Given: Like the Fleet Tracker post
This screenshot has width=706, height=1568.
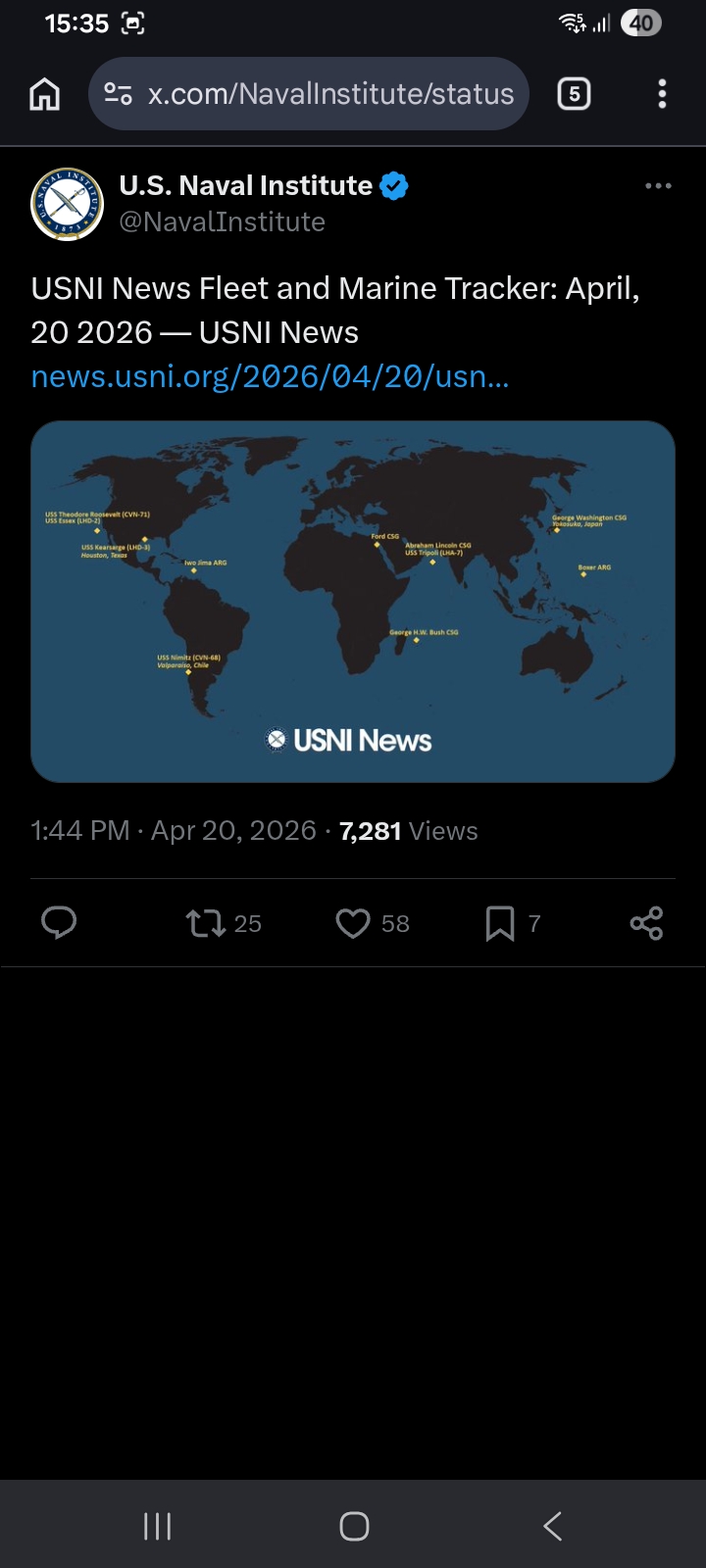Looking at the screenshot, I should [x=353, y=923].
